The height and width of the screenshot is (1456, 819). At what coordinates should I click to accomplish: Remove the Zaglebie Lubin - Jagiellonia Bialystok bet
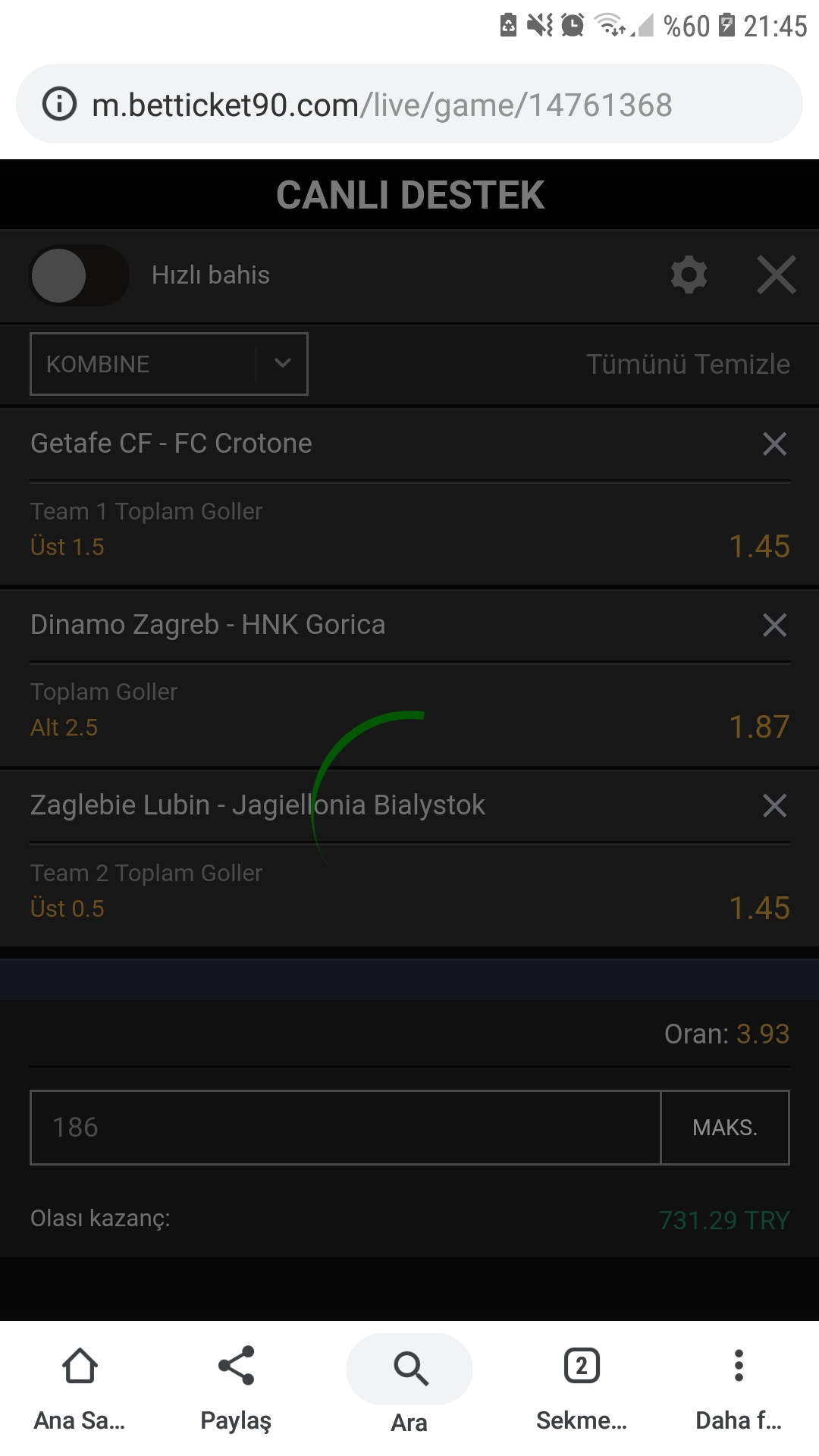click(774, 805)
